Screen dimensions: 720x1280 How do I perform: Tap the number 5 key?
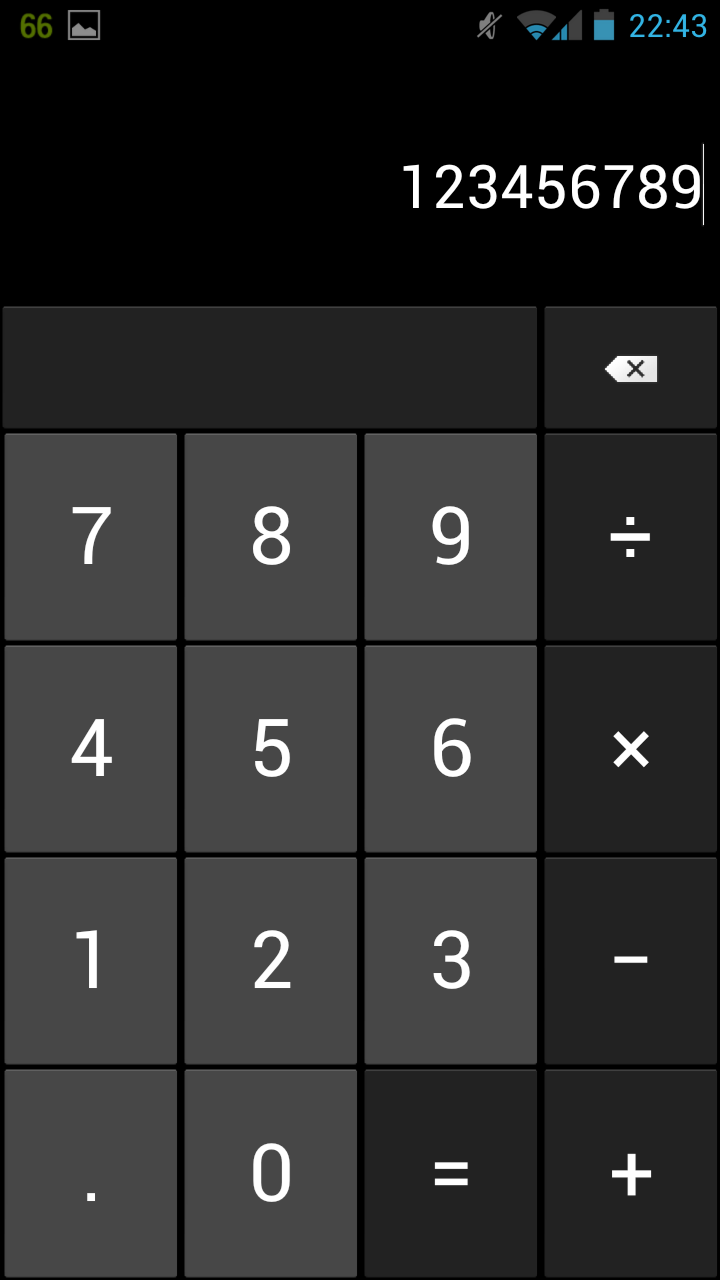click(271, 749)
